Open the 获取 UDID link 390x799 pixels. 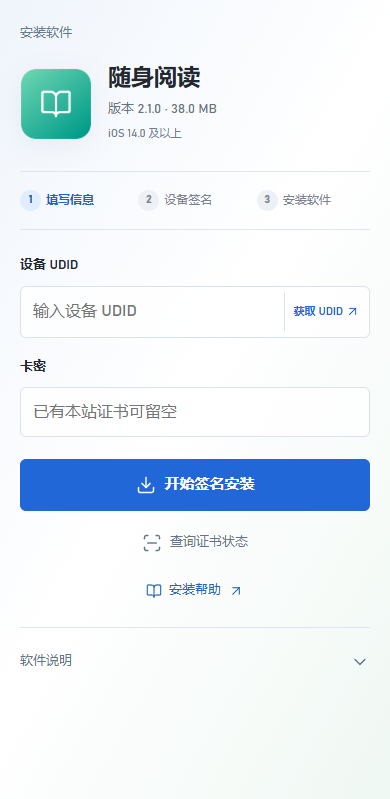pyautogui.click(x=325, y=311)
